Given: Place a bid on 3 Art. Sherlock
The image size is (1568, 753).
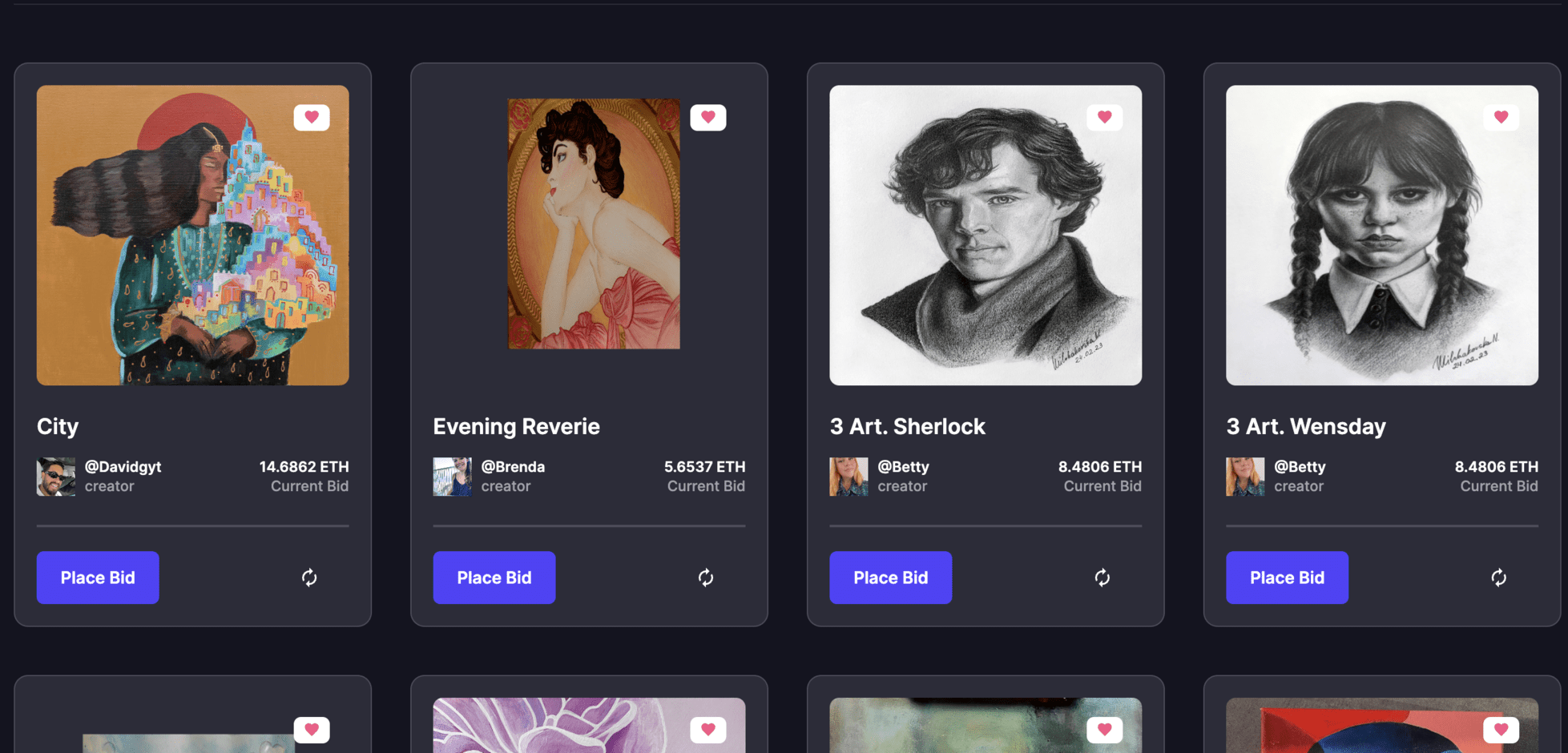Looking at the screenshot, I should [890, 577].
